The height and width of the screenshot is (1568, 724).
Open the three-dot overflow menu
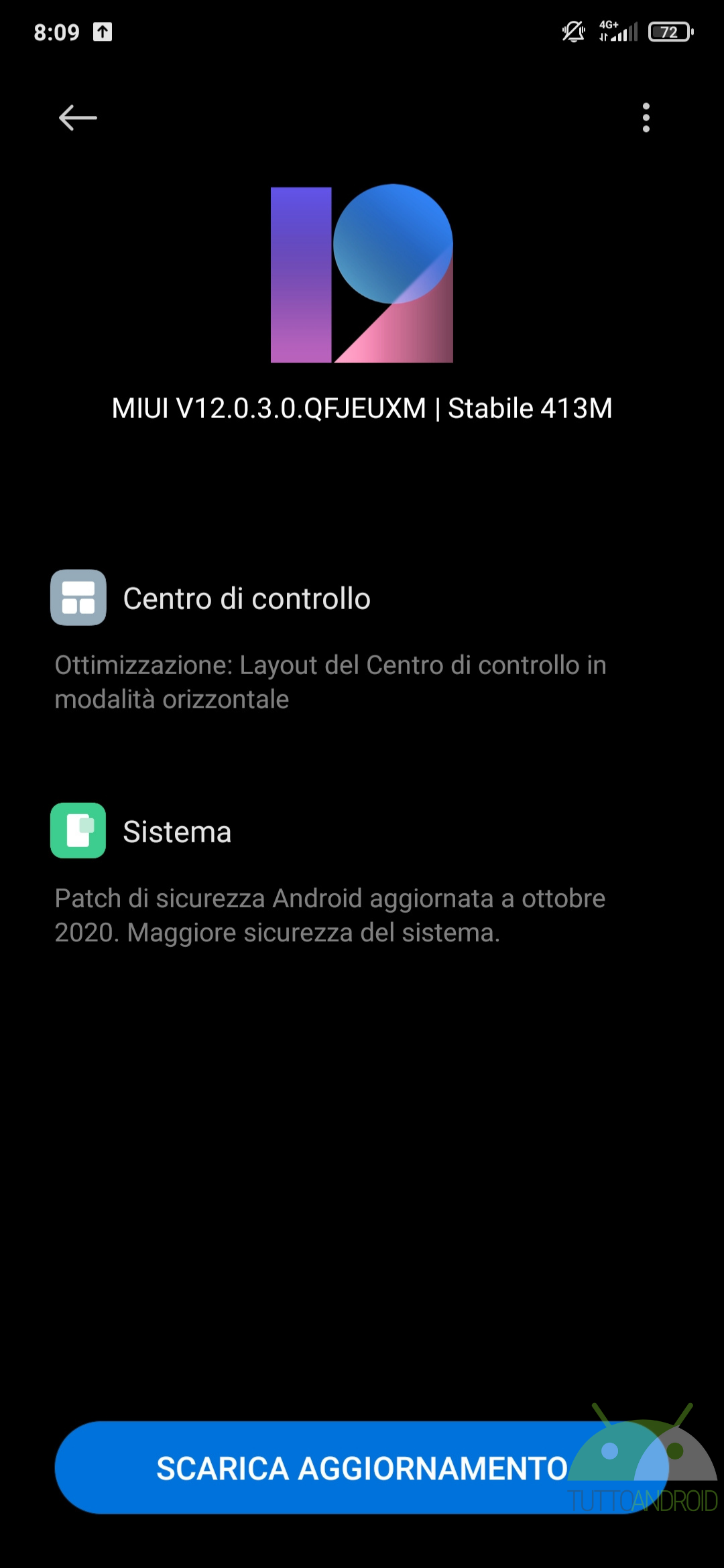646,118
